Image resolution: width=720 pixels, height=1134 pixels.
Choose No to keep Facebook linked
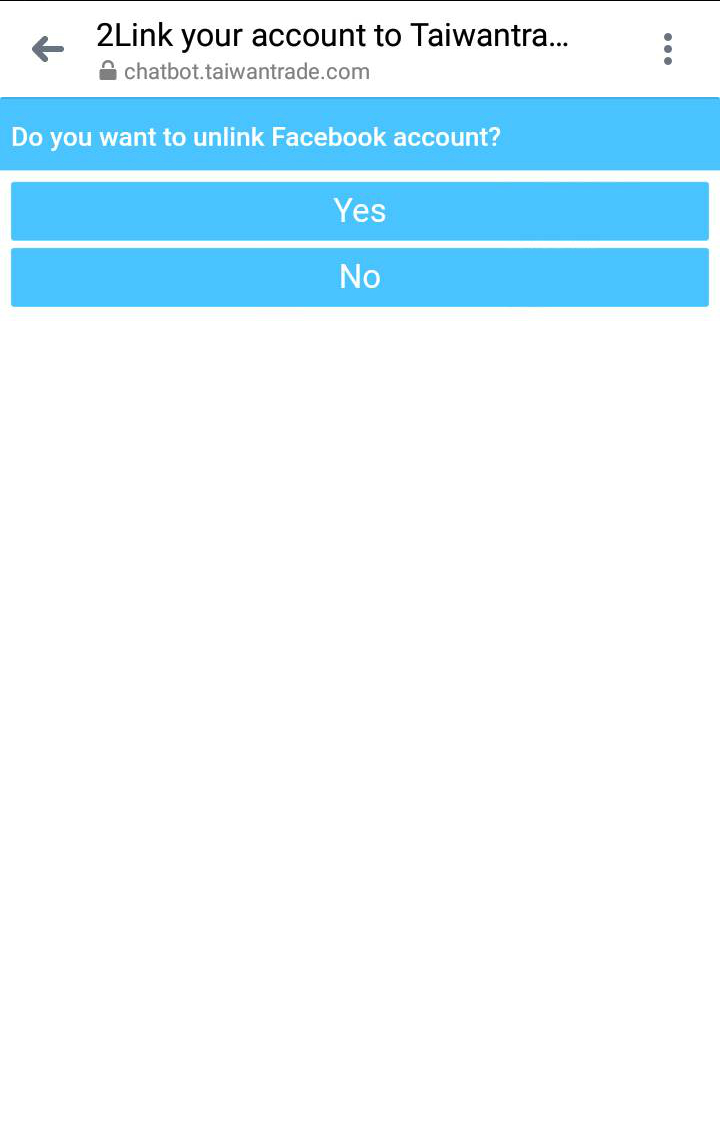pos(360,277)
